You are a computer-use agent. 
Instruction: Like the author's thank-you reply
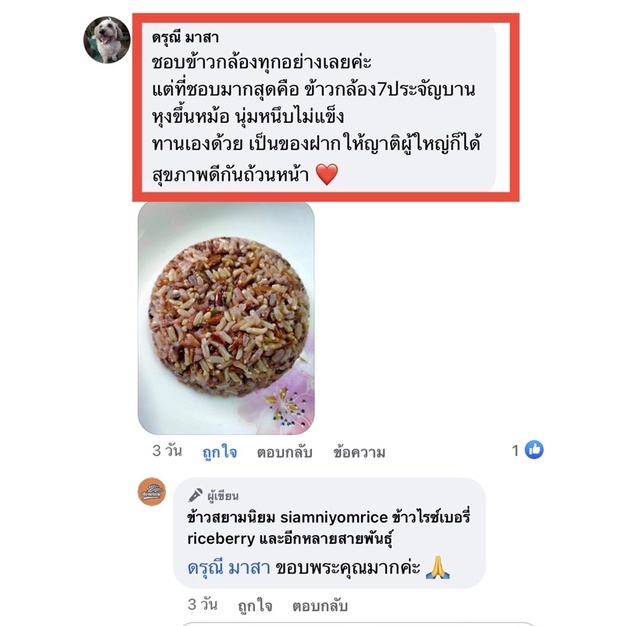tap(255, 605)
